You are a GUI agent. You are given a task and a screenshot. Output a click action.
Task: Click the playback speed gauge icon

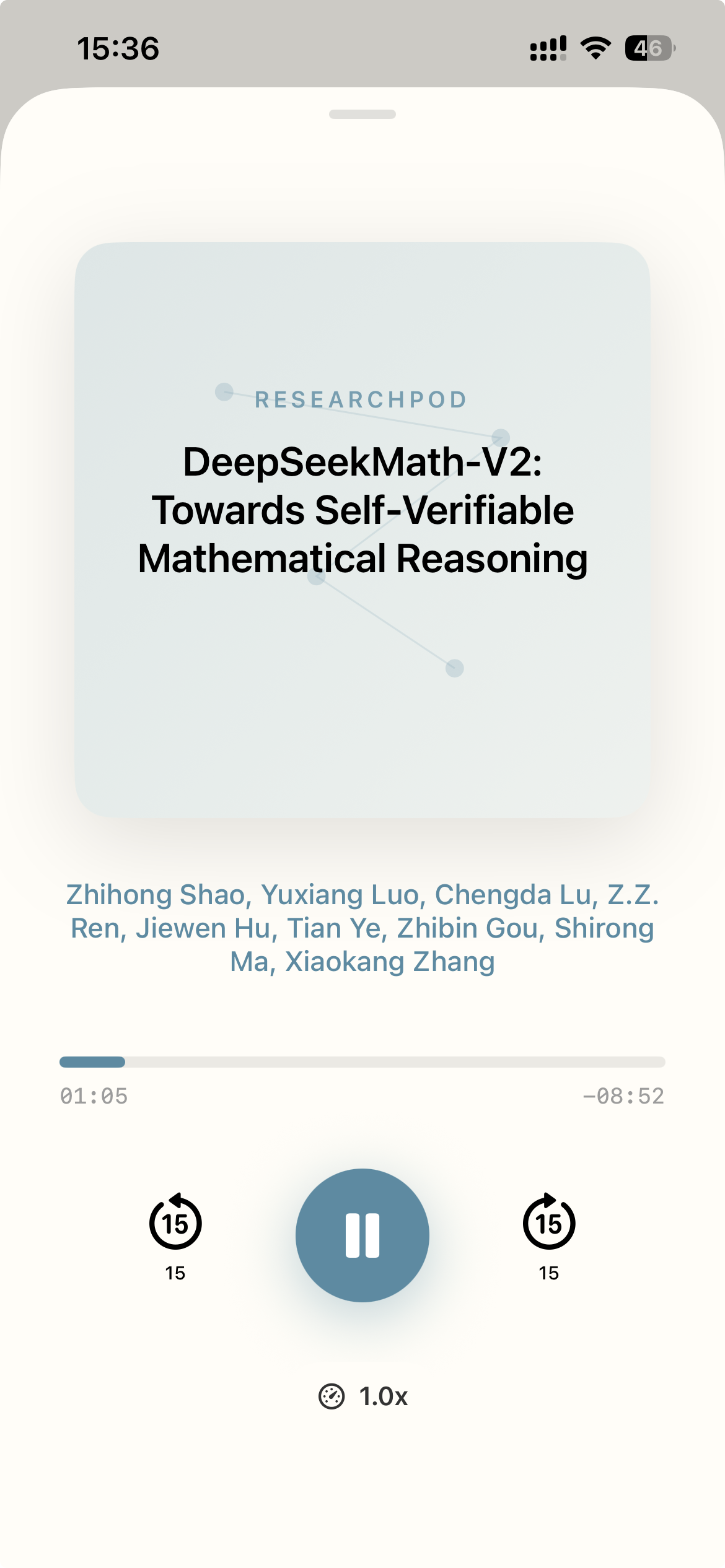click(x=331, y=1396)
